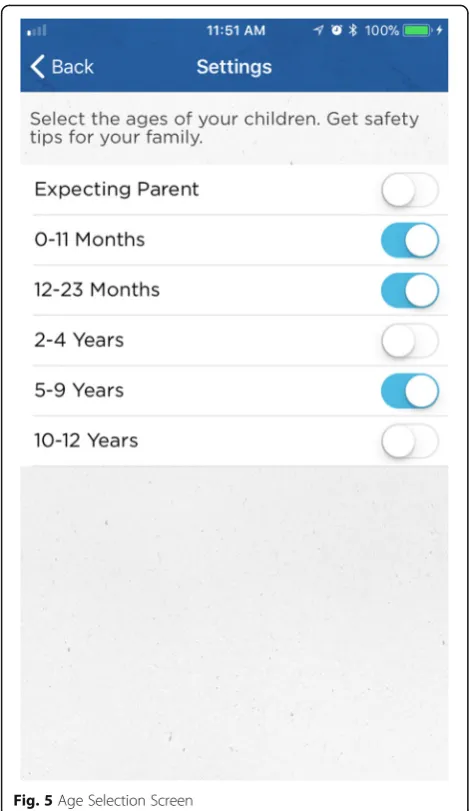Image resolution: width=469 pixels, height=811 pixels.
Task: Turn on the 2-4 Years switch
Action: click(410, 341)
